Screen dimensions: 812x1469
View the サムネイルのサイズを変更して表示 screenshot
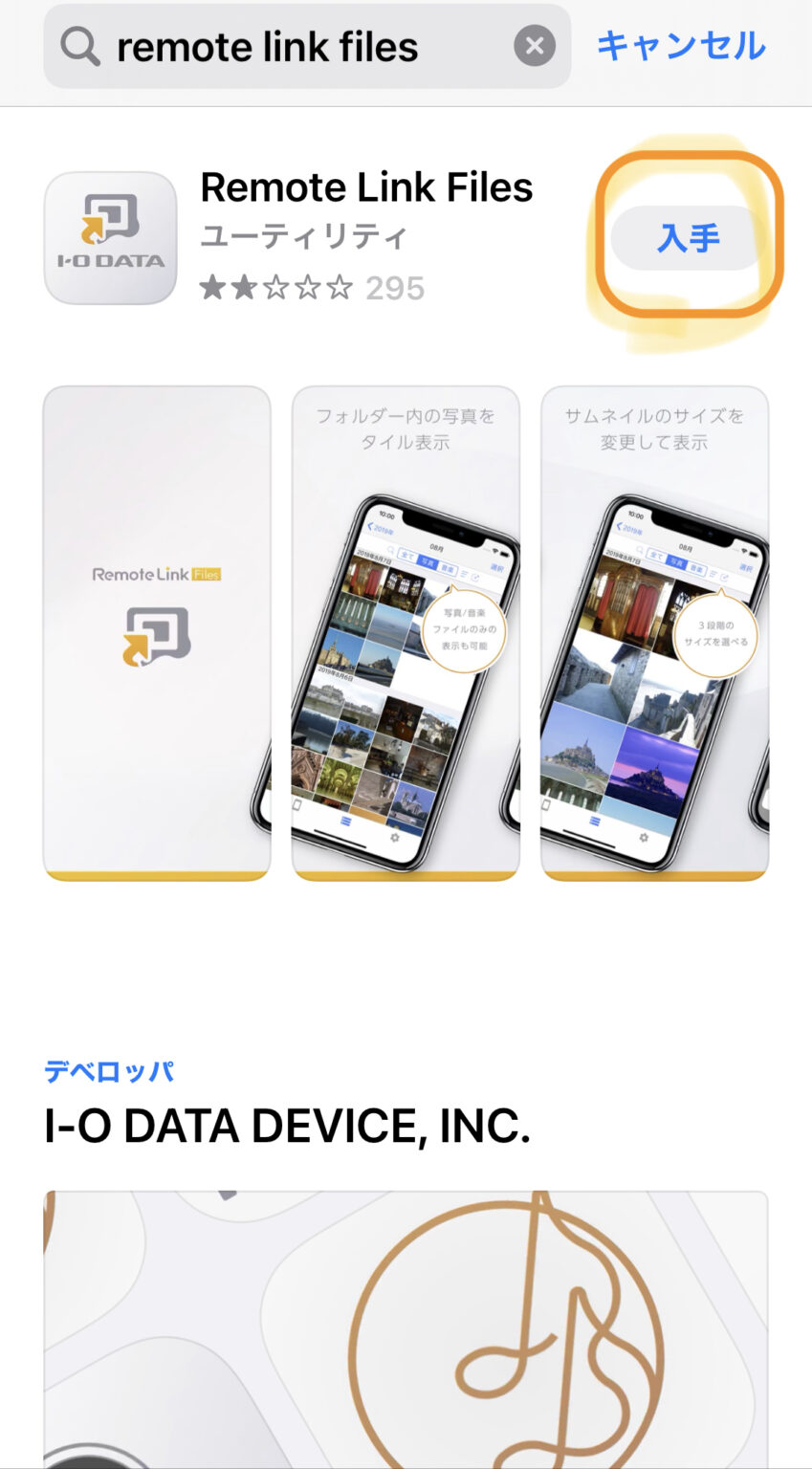pos(654,631)
